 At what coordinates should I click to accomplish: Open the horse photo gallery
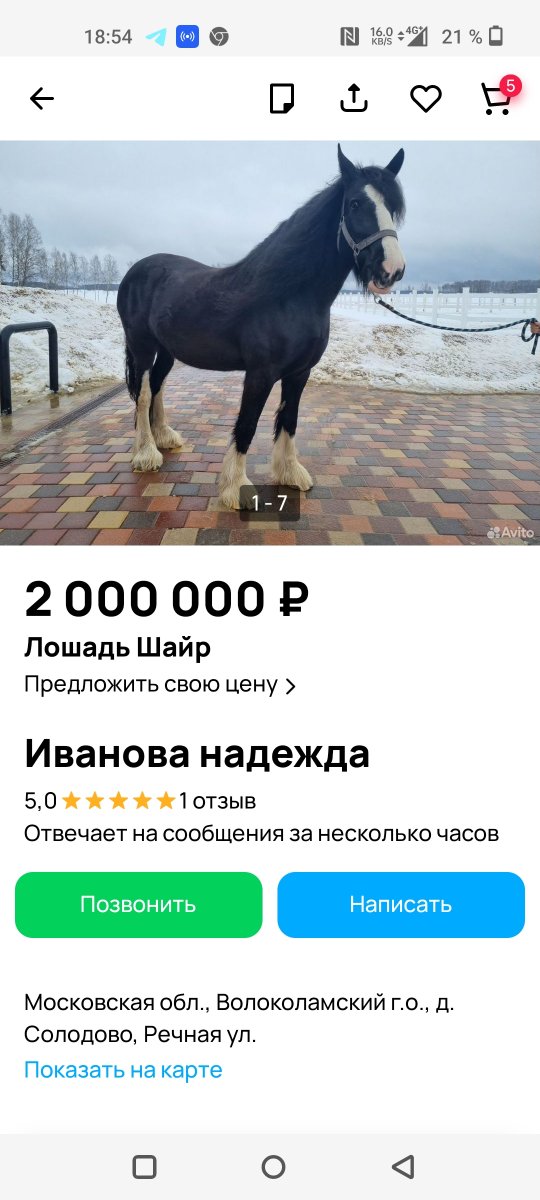pos(270,342)
